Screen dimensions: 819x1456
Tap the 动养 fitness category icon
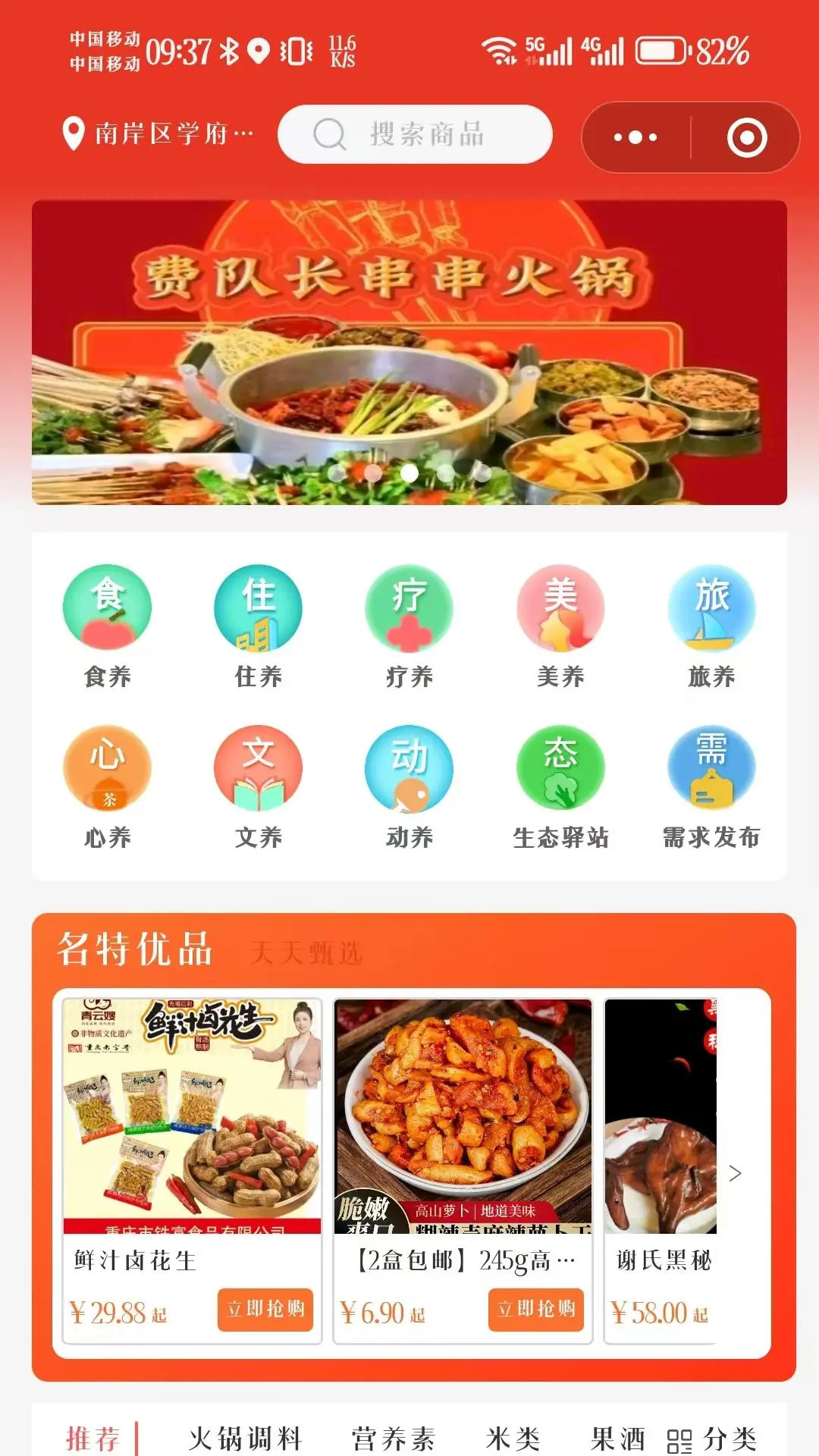409,768
